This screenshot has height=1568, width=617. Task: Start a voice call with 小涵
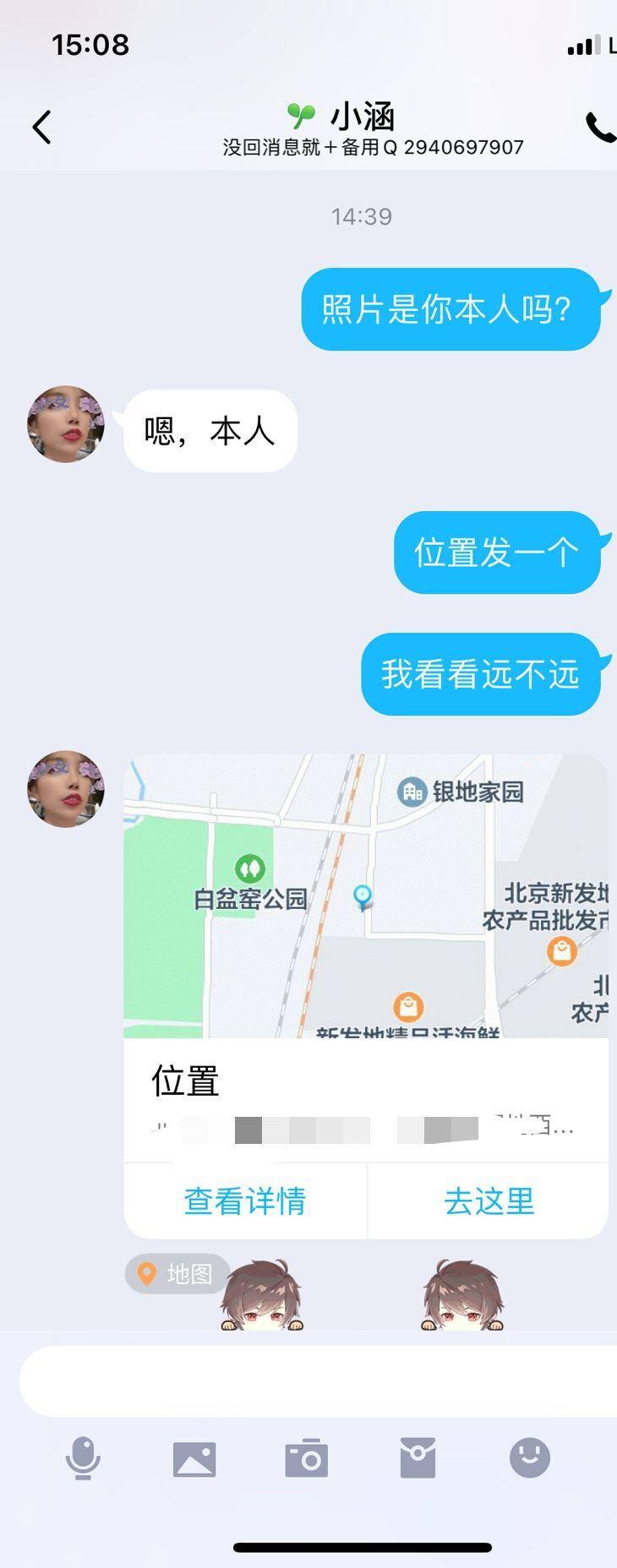coord(600,128)
